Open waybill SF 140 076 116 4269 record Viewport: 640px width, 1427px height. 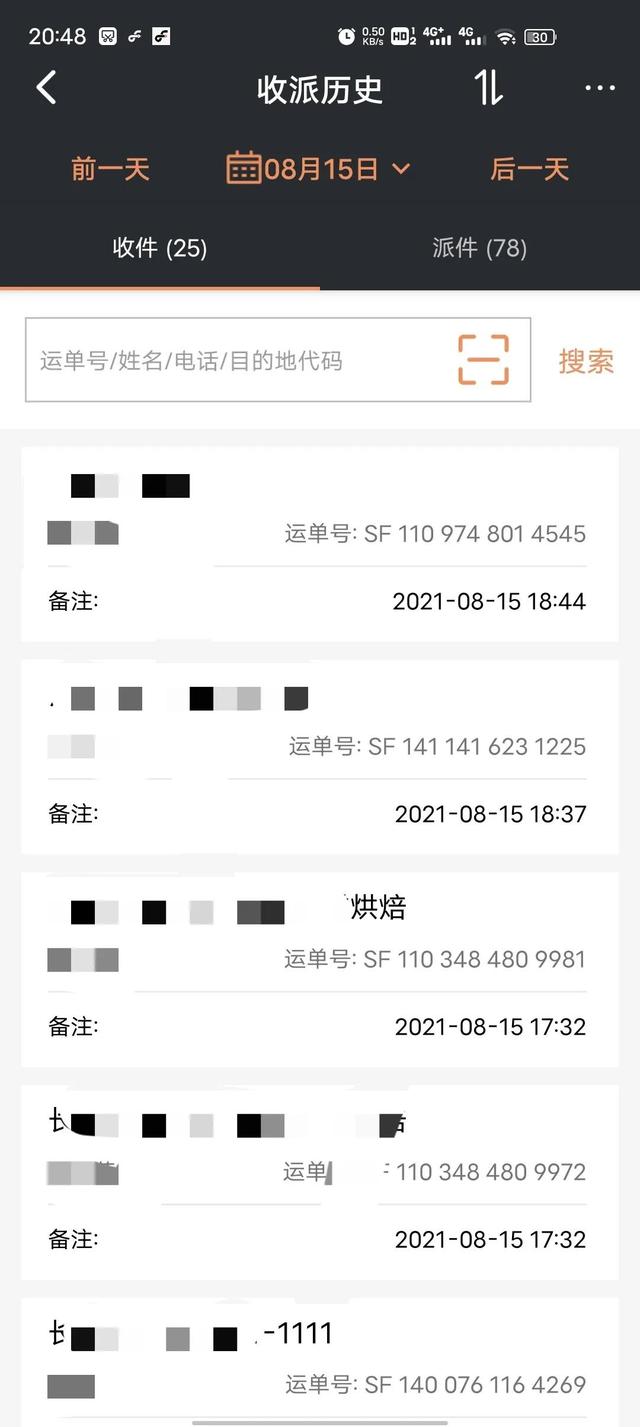point(320,1362)
